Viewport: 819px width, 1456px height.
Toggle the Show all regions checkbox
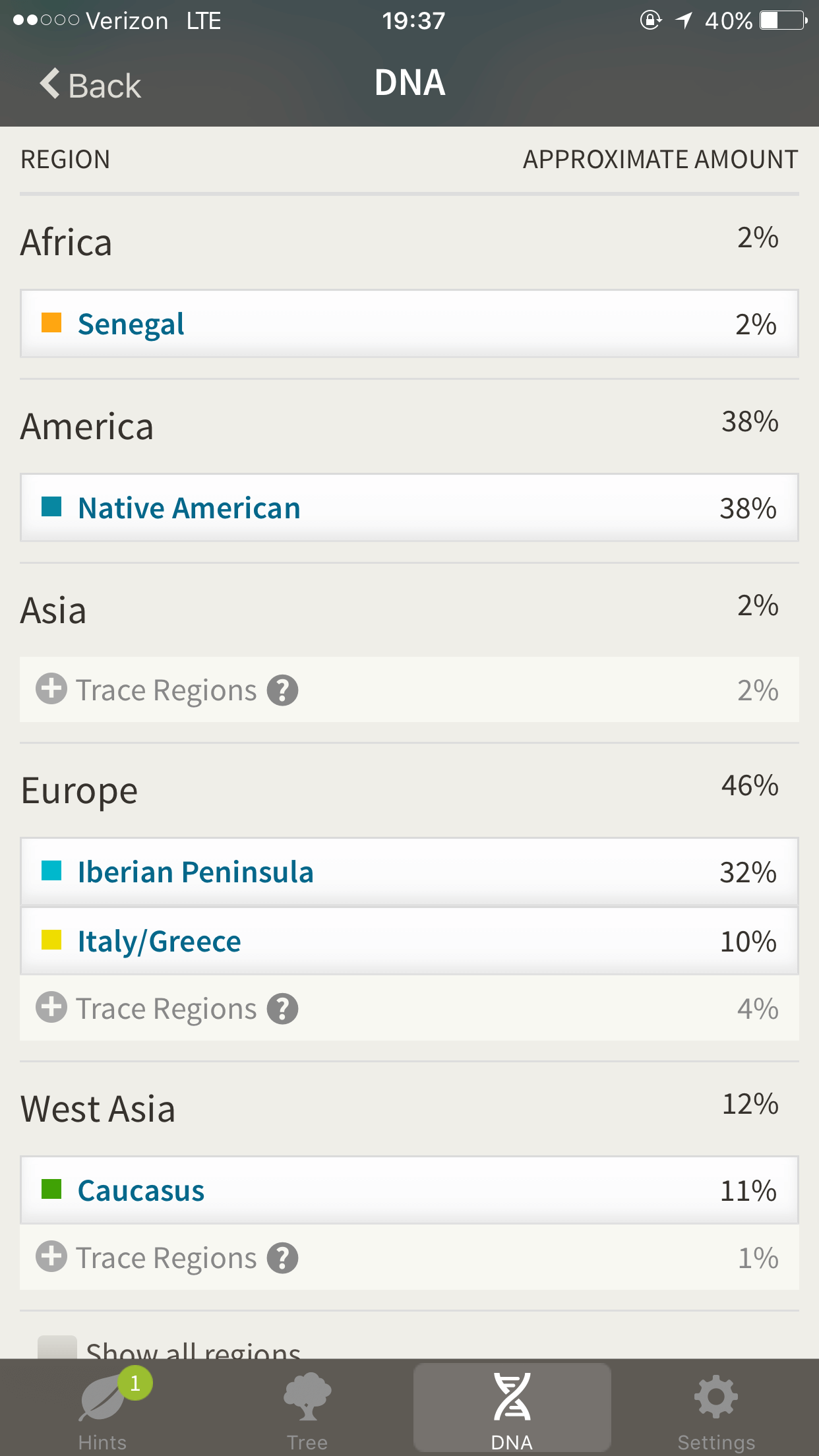coord(58,1349)
